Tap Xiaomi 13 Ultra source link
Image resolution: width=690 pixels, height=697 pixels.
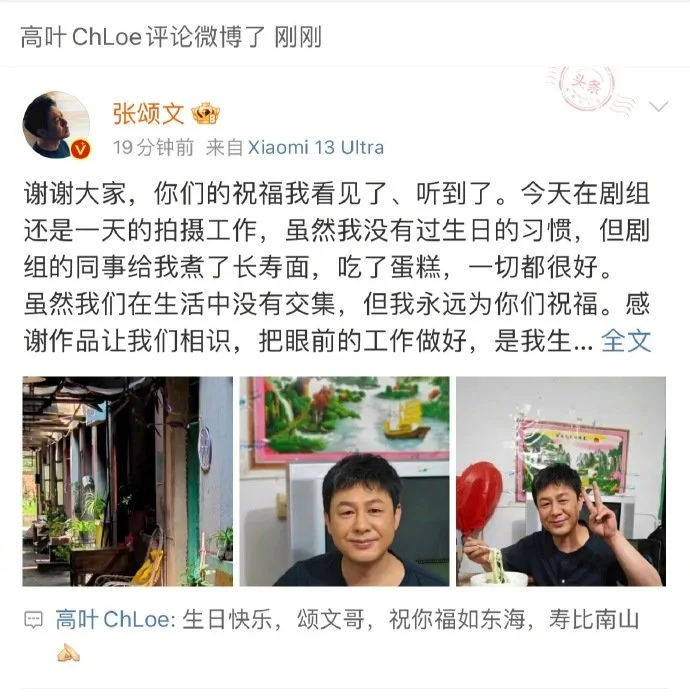click(315, 147)
